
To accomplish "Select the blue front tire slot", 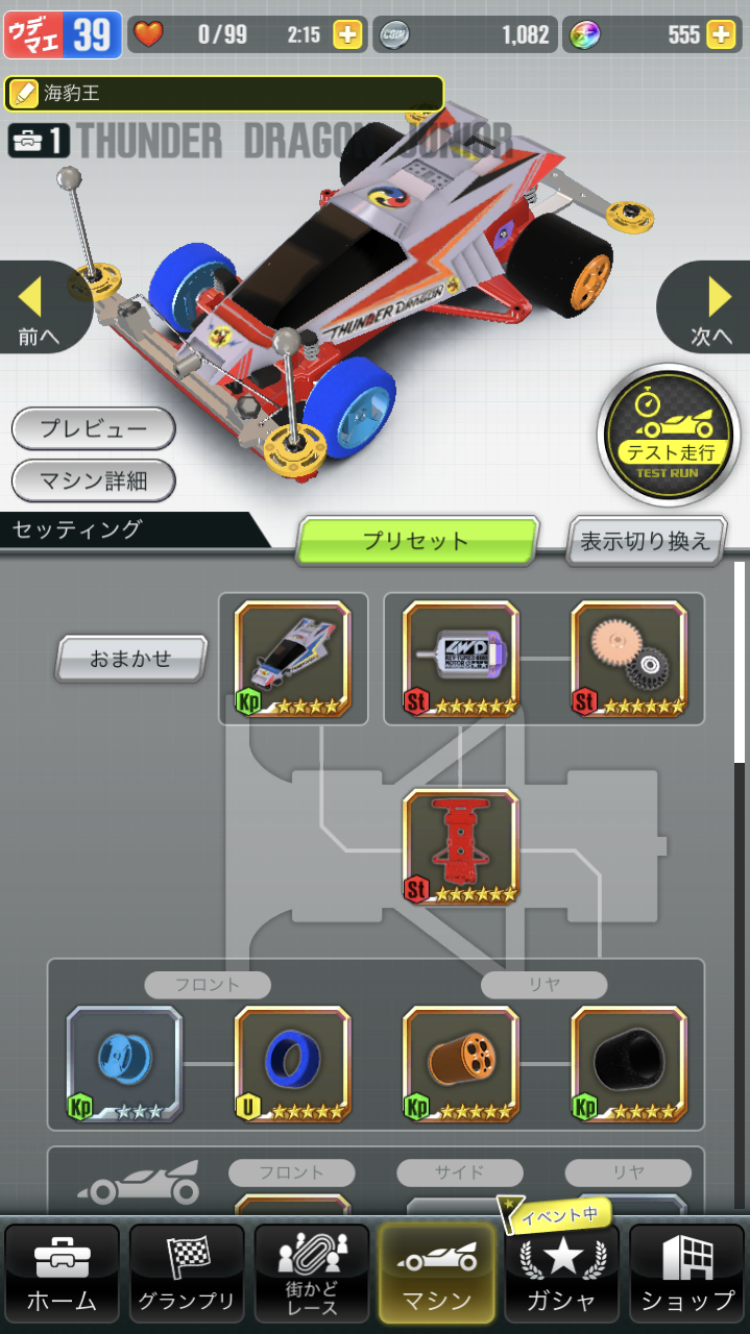I will [x=293, y=1065].
